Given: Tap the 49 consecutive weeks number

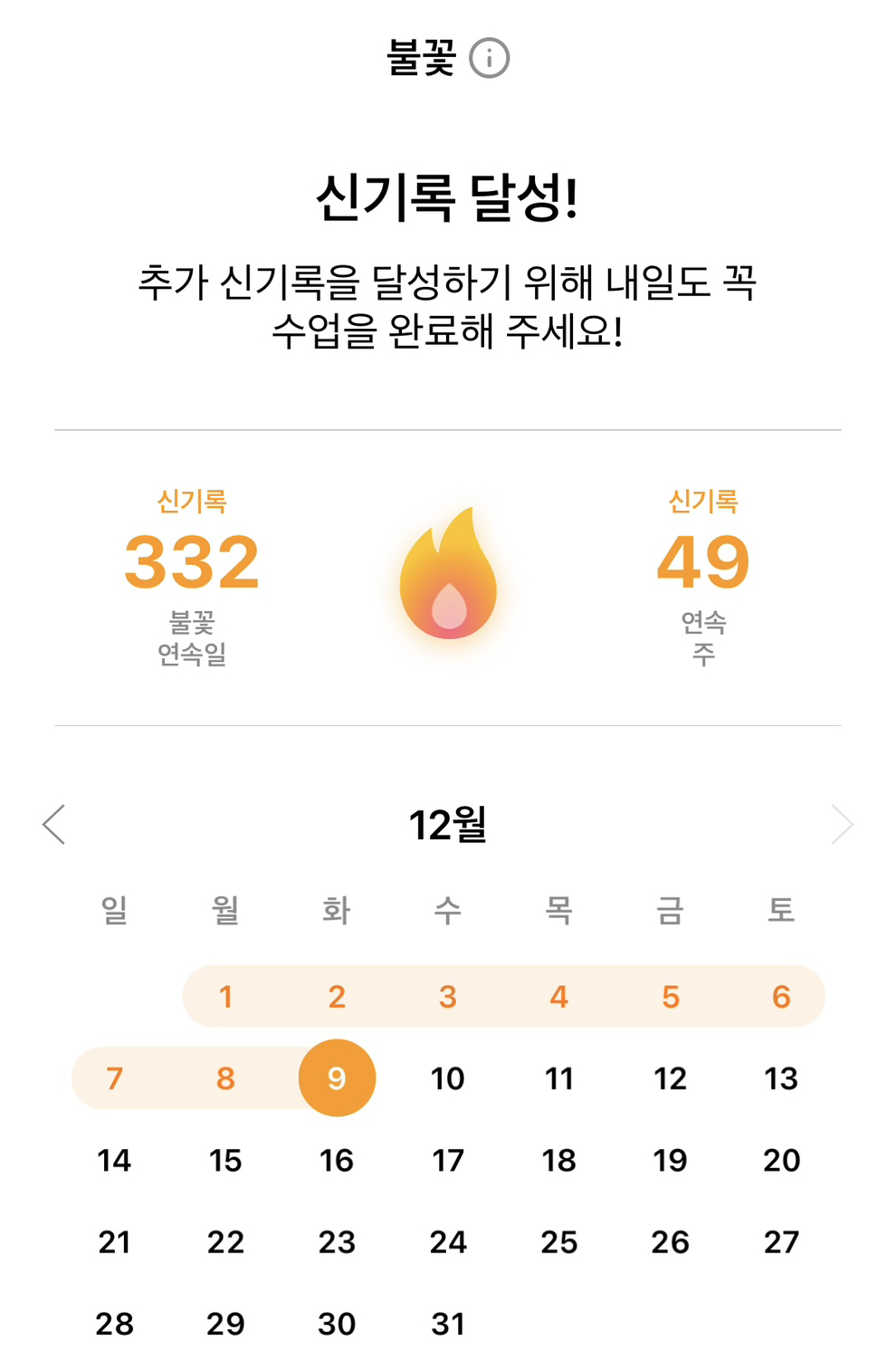Looking at the screenshot, I should pos(703,563).
